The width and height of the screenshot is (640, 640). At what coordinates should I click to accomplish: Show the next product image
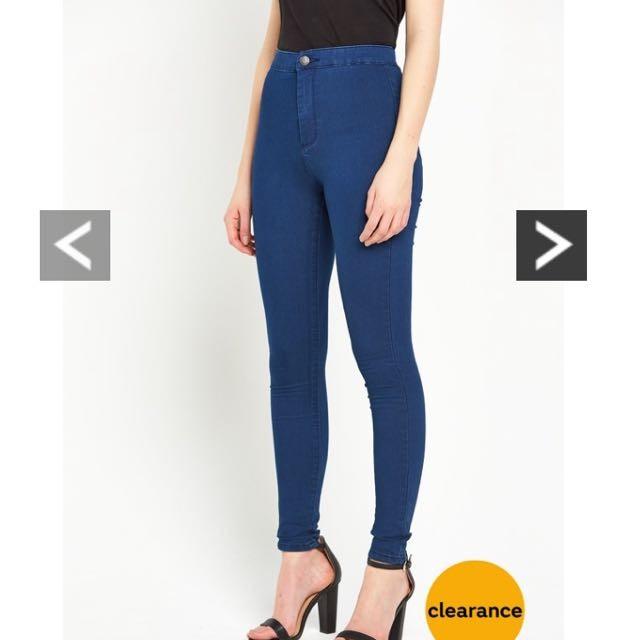point(551,245)
